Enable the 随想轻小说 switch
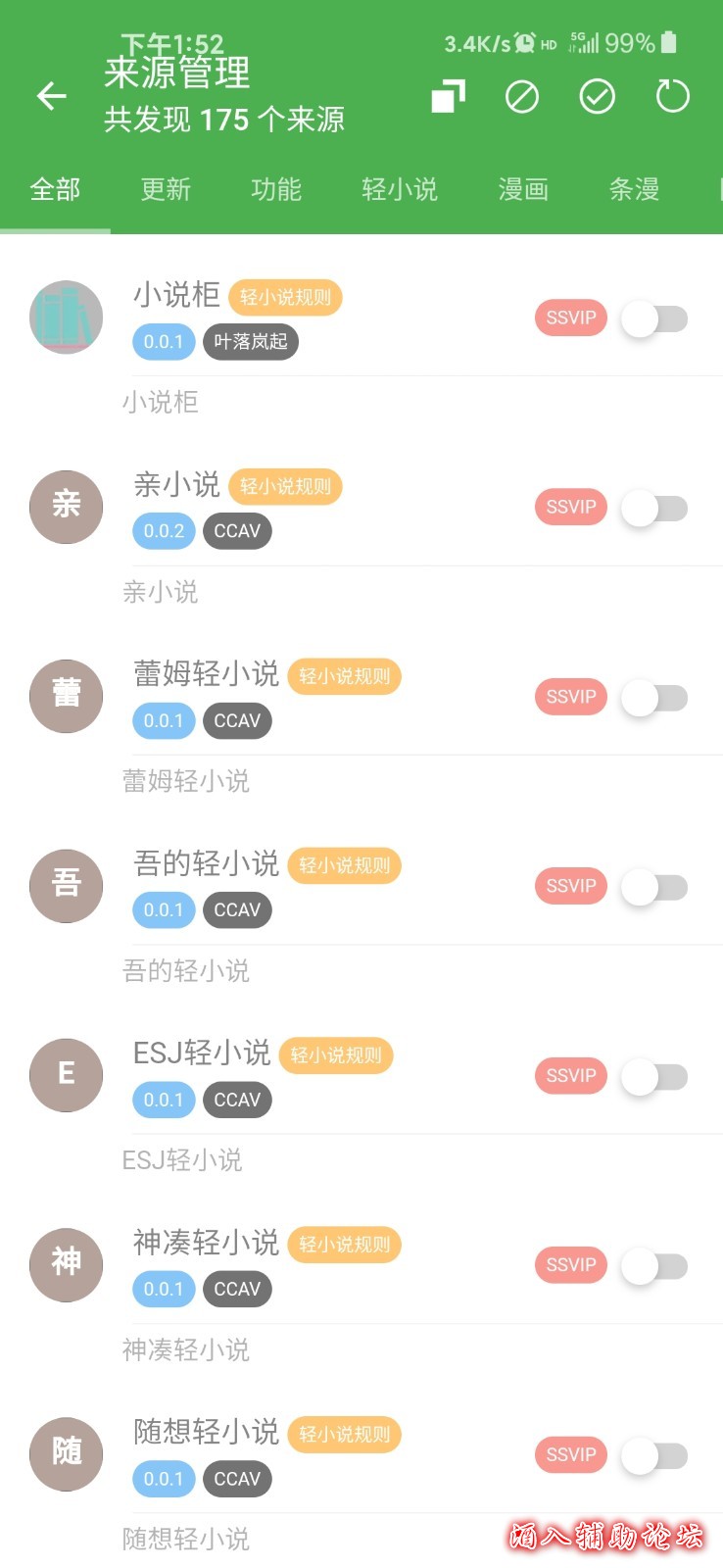 click(655, 1455)
